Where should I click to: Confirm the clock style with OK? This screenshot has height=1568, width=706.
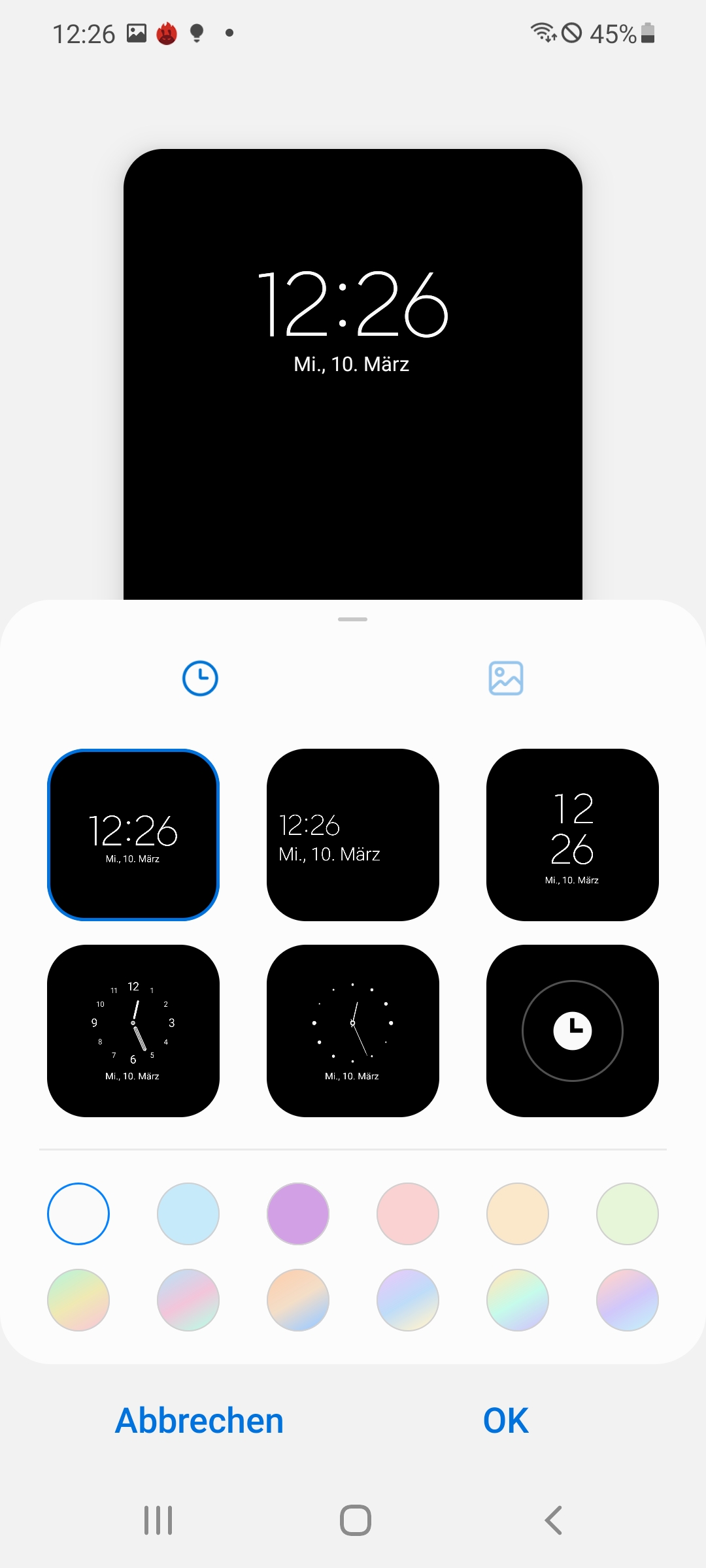506,1420
